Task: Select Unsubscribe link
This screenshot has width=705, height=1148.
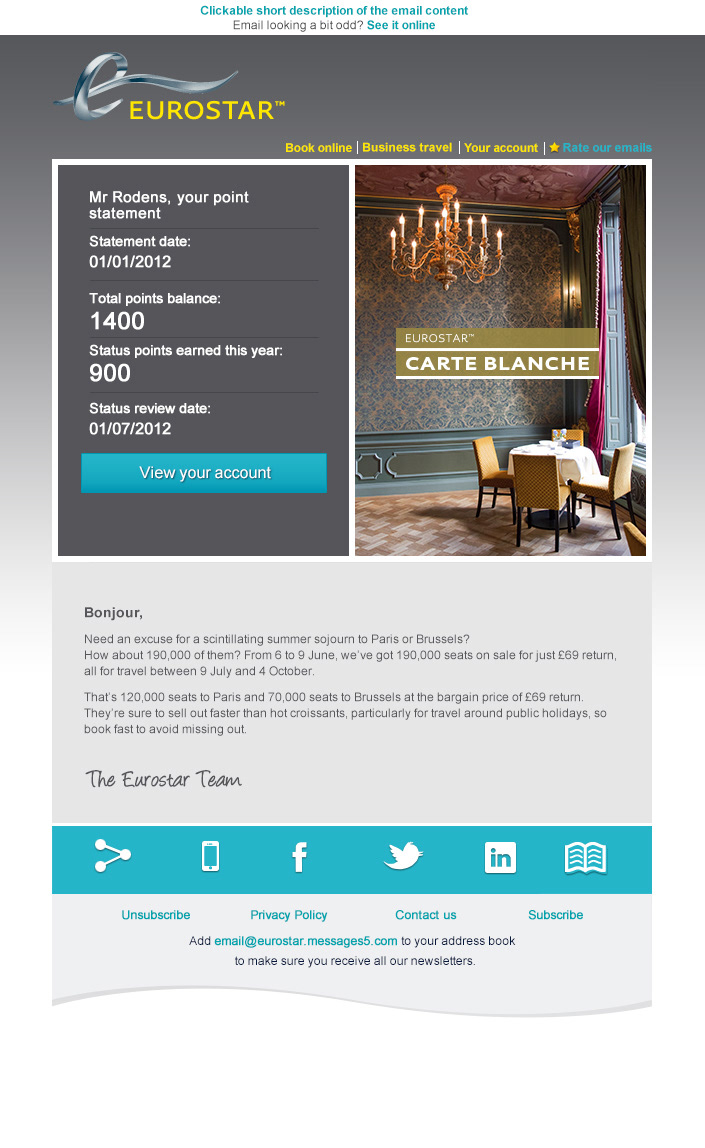Action: click(x=156, y=914)
